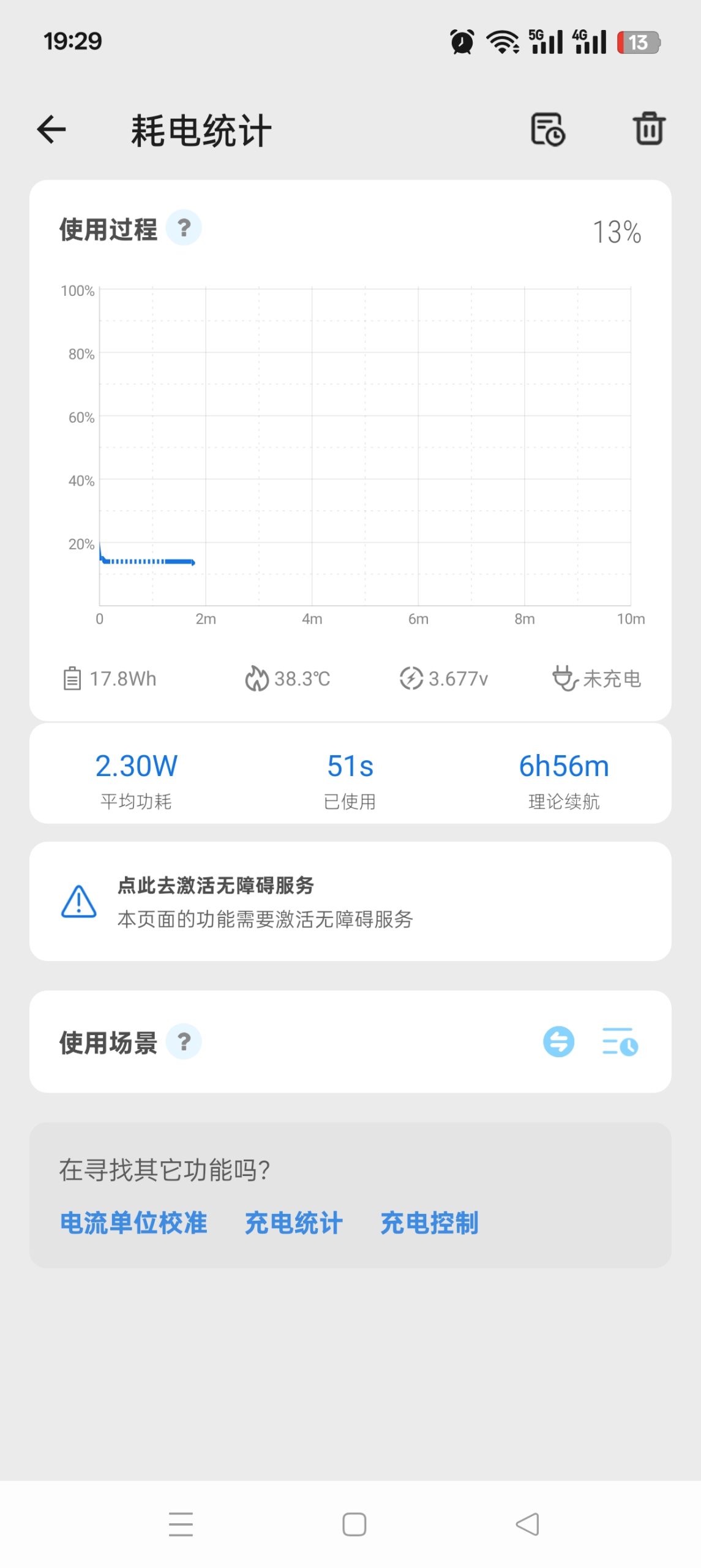Tap the back arrow to exit 耗电统计
Image resolution: width=701 pixels, height=1568 pixels.
51,130
